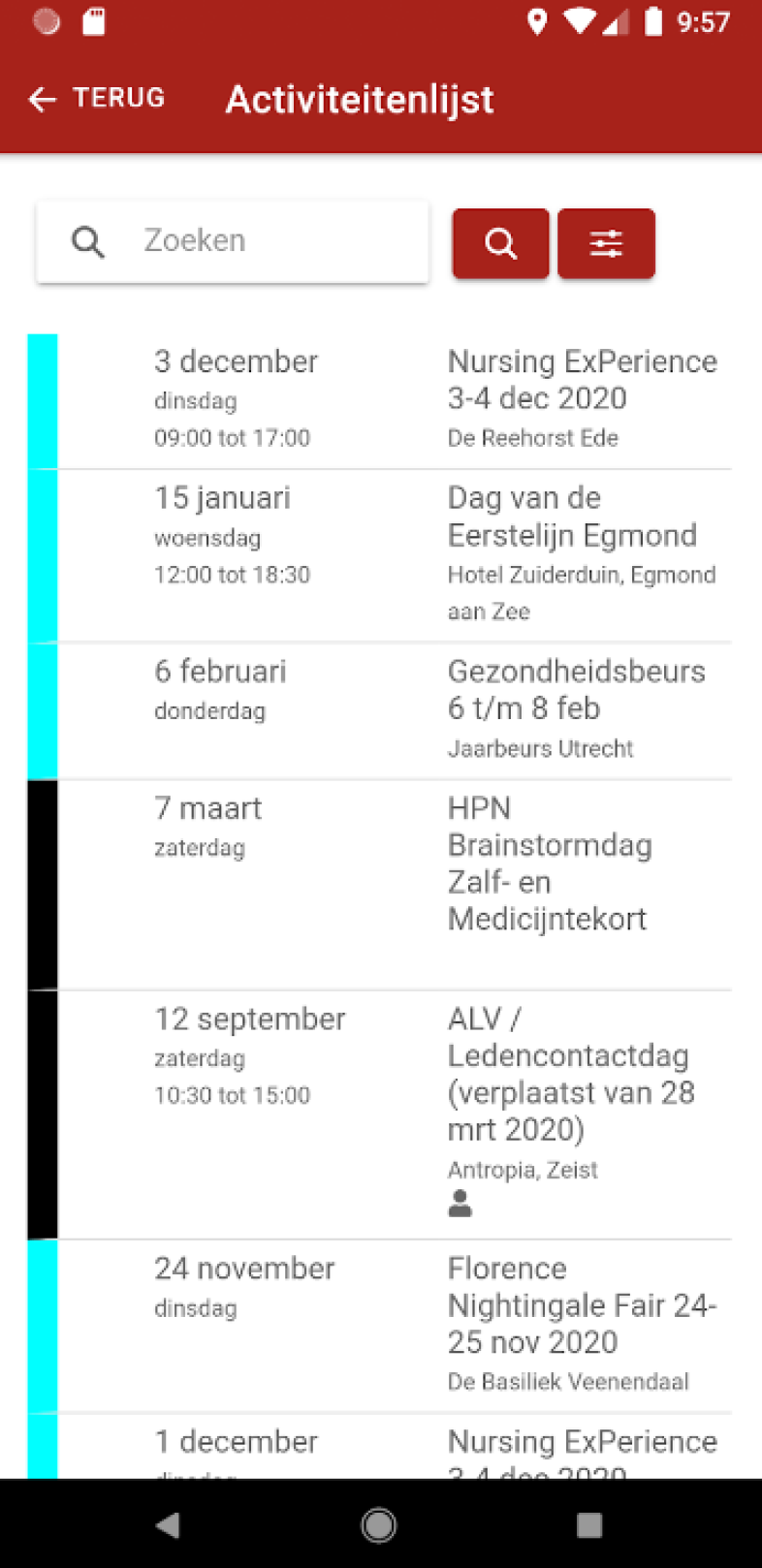Tap the red search button
Image resolution: width=762 pixels, height=1568 pixels.
coord(500,243)
